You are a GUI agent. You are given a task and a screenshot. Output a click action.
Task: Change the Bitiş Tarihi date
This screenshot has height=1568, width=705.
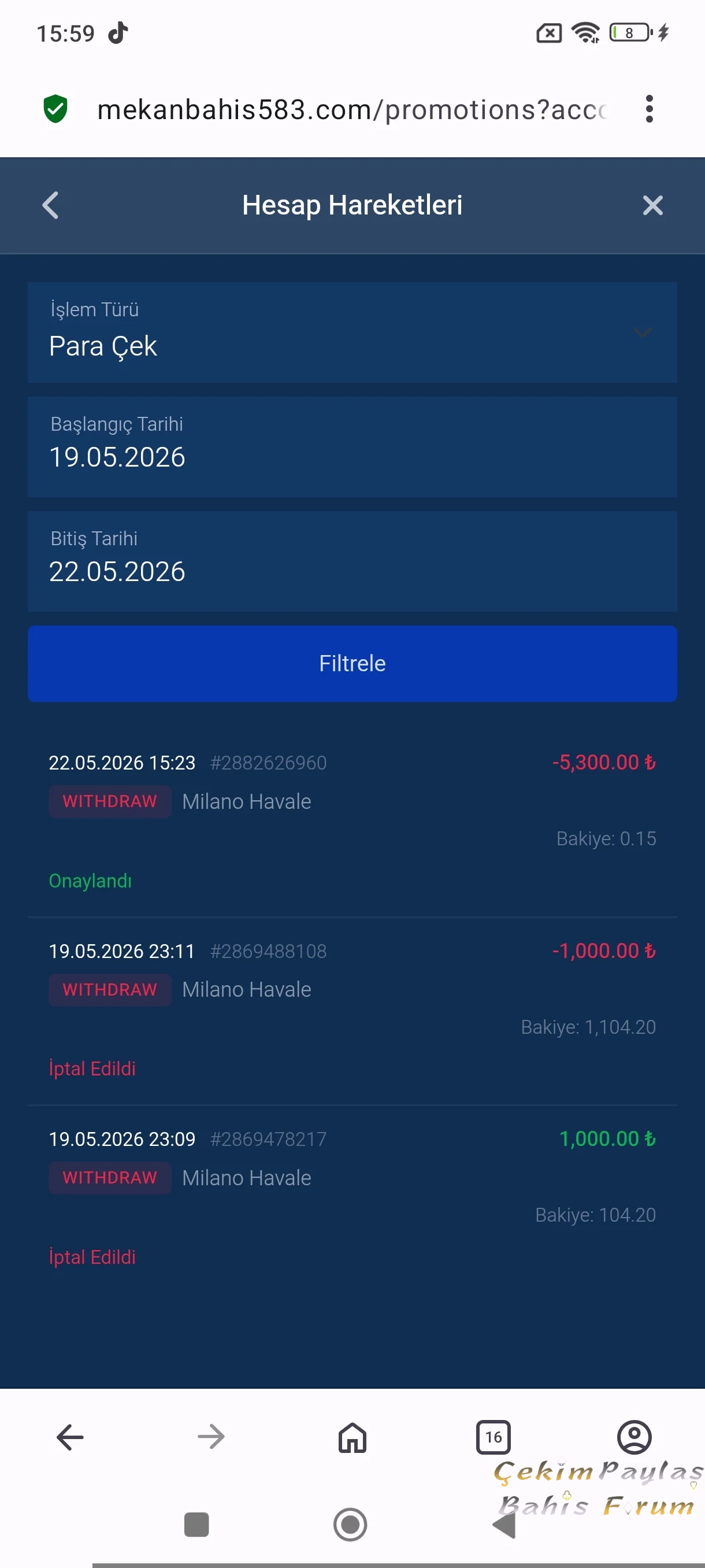point(352,561)
